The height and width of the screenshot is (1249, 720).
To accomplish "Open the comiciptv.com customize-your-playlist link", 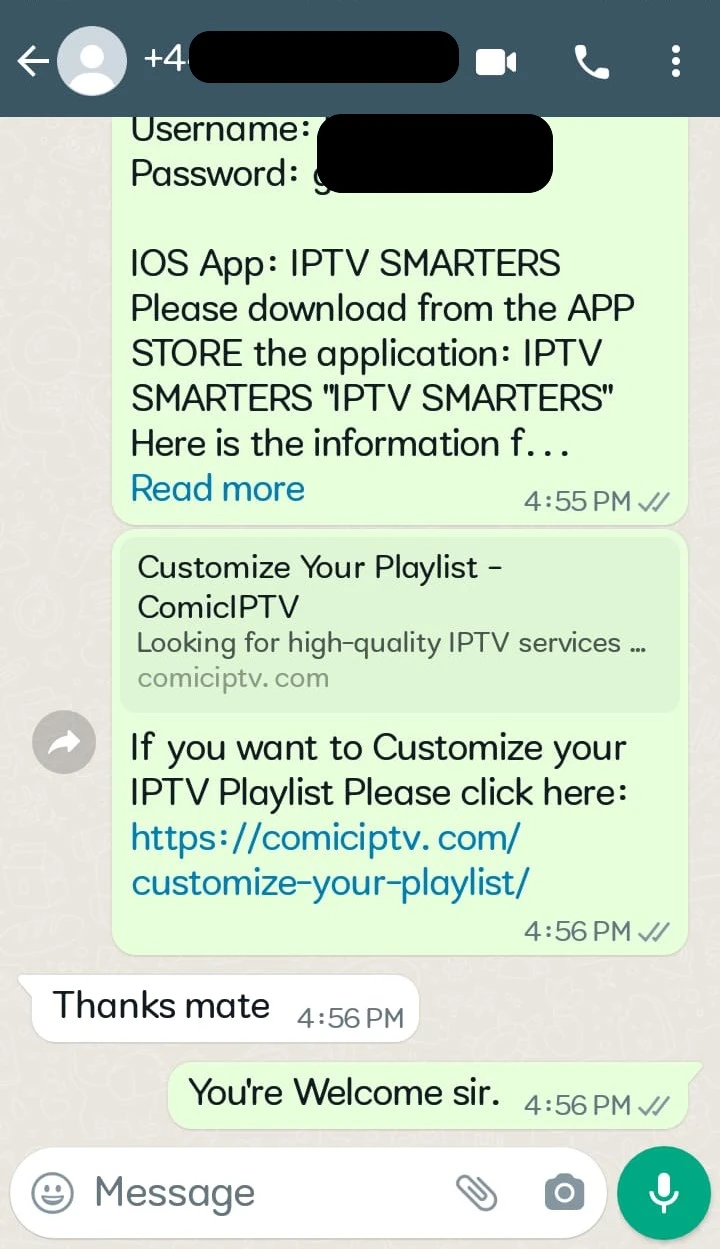I will tap(329, 860).
